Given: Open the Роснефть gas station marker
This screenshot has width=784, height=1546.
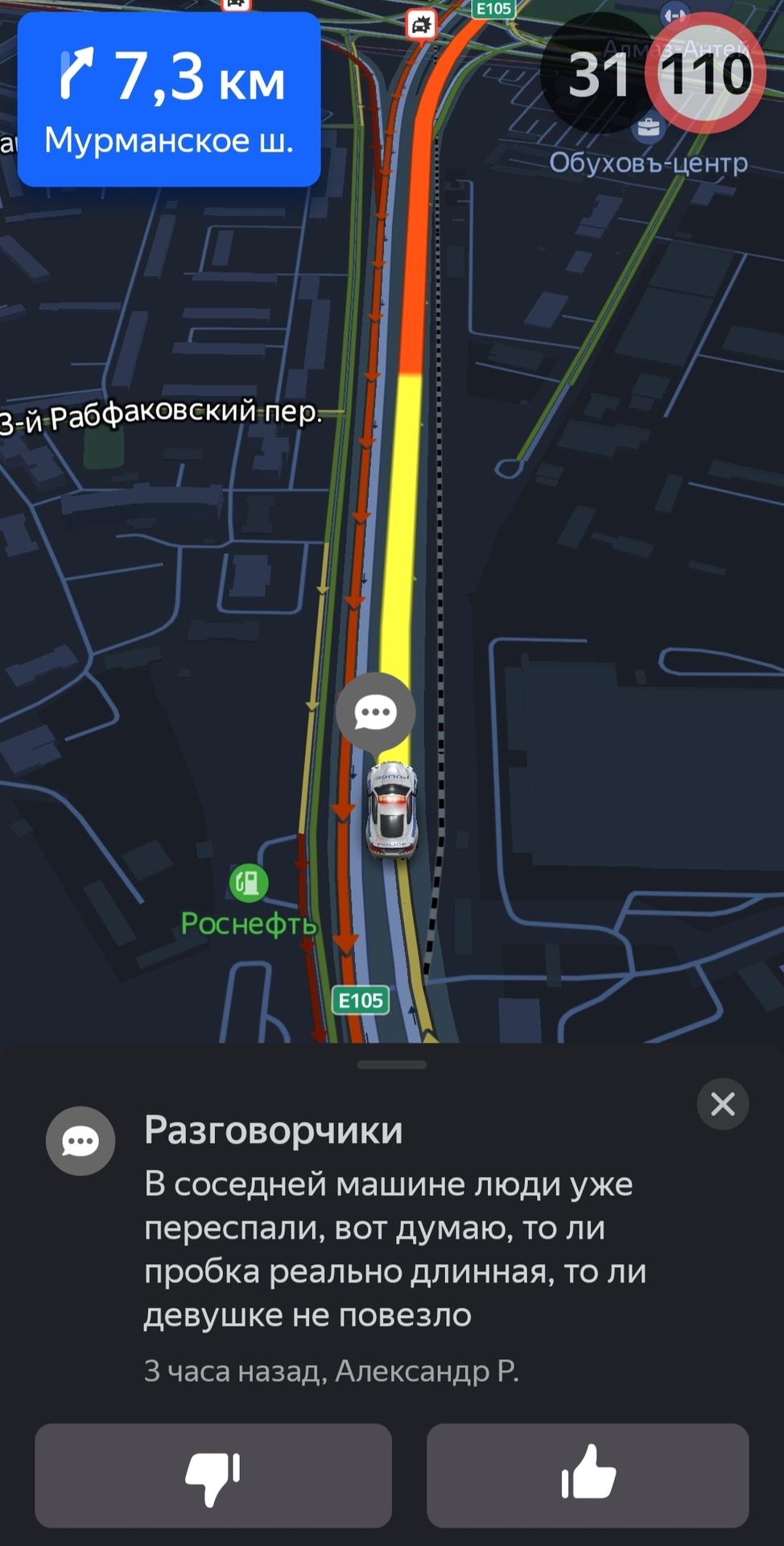Looking at the screenshot, I should point(249,883).
